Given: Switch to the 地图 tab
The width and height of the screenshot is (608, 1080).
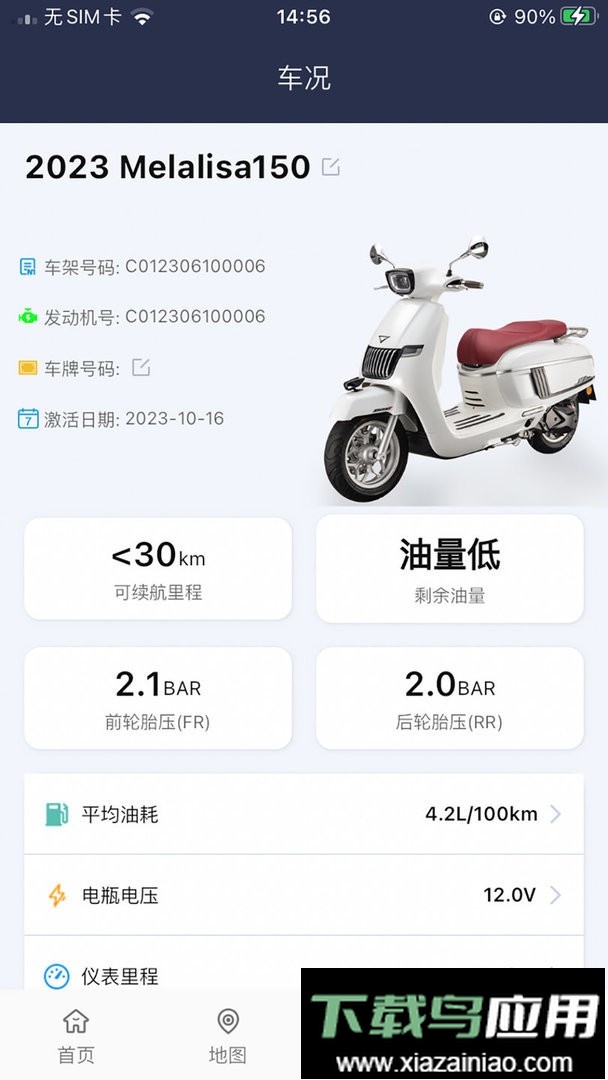Looking at the screenshot, I should 228,1035.
